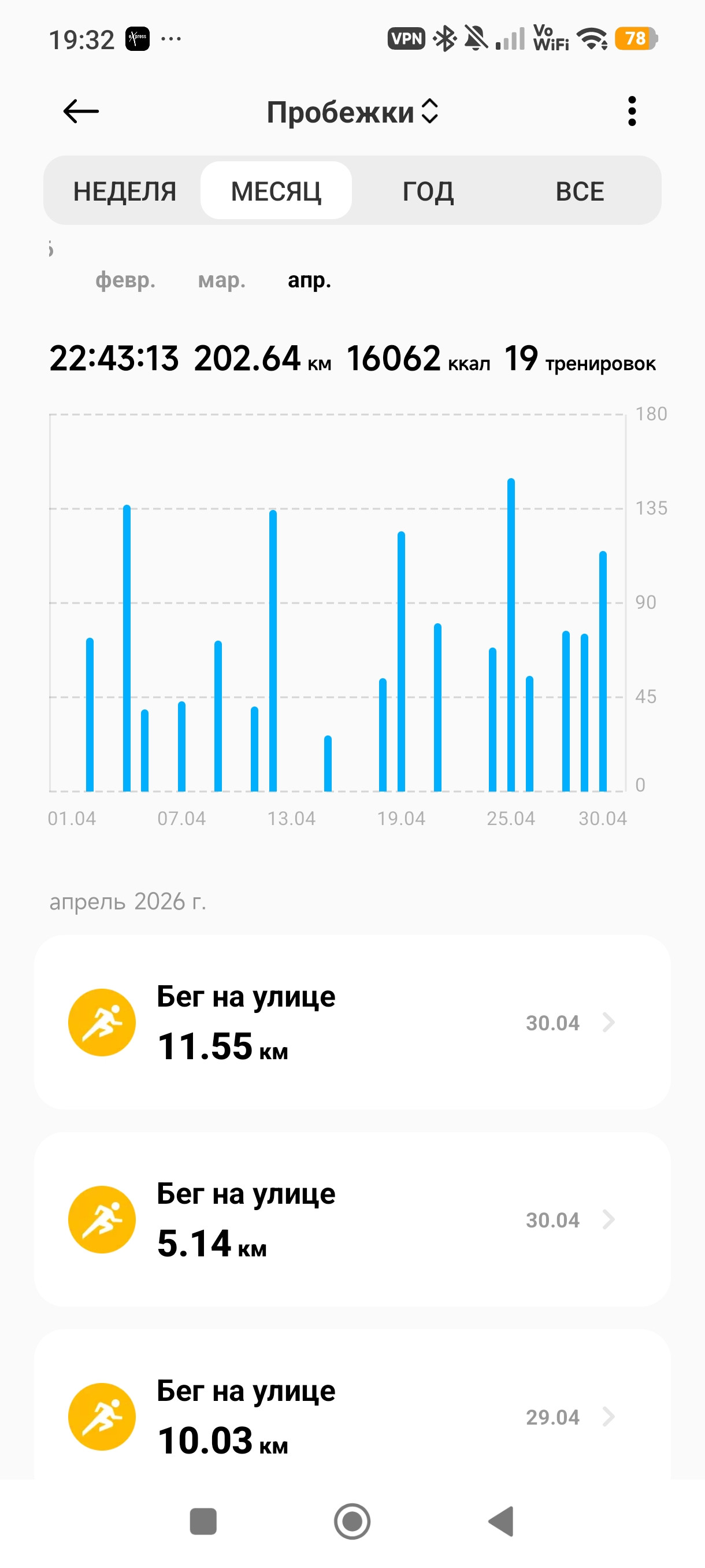Switch to the ГОД tab
Screen dimensions: 705x1568
click(428, 191)
